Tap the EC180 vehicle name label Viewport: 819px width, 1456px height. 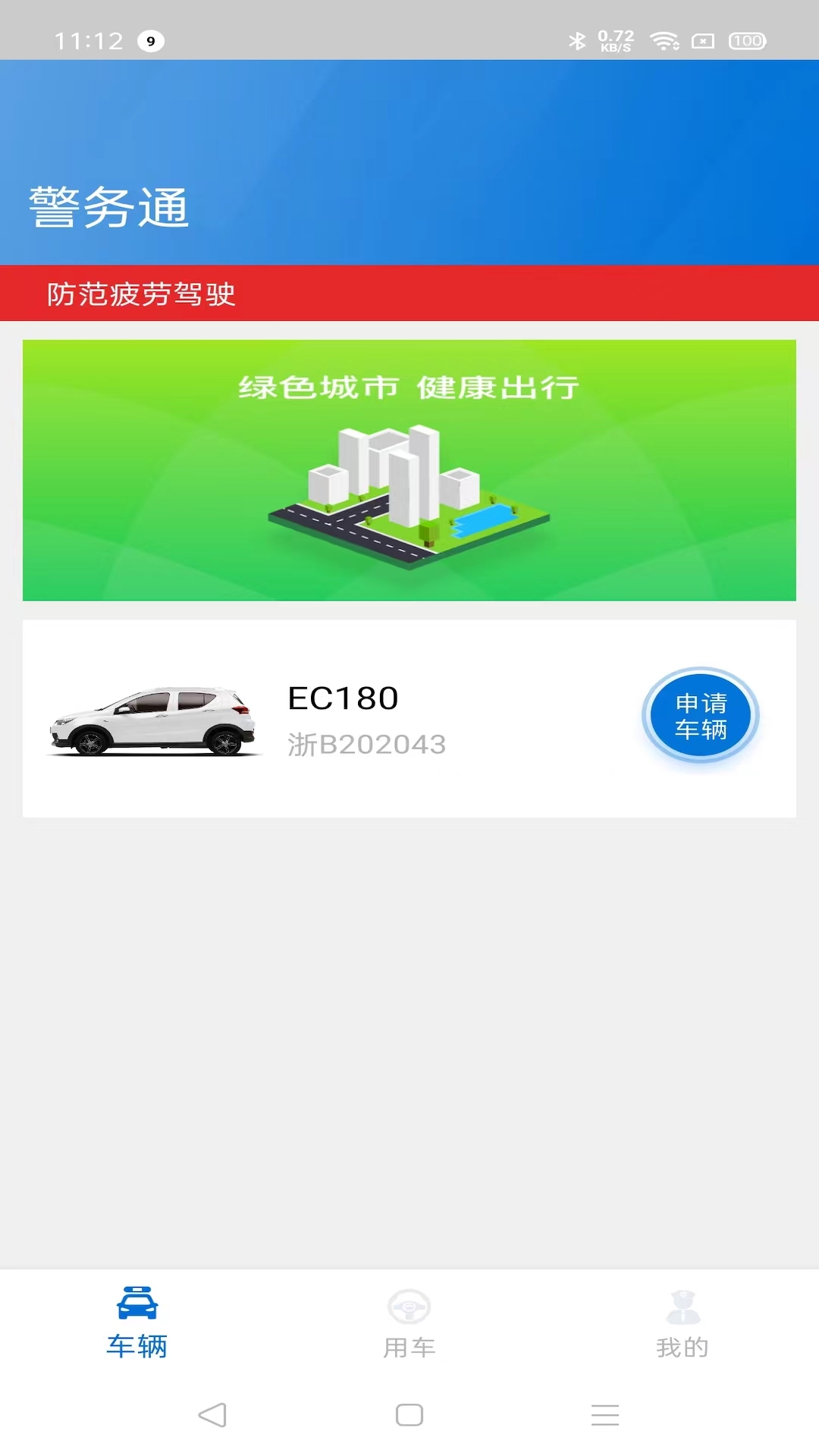[x=342, y=698]
